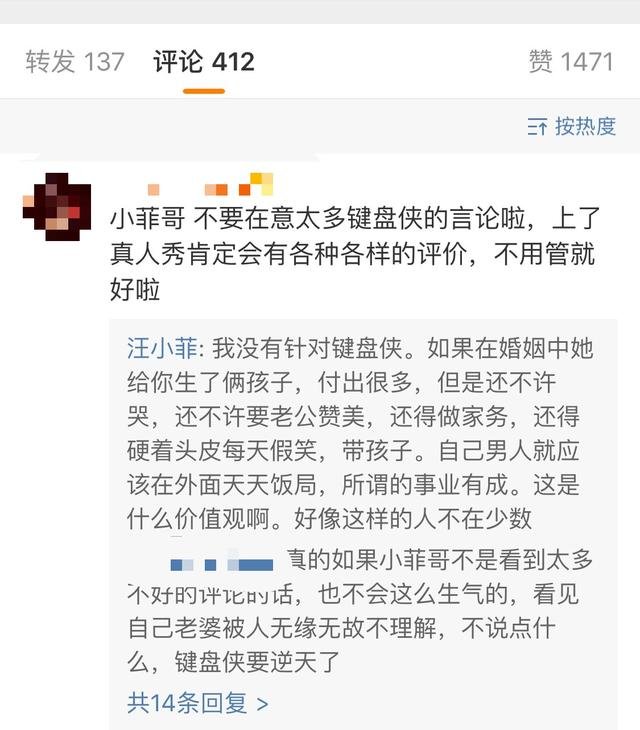The image size is (640, 730).
Task: Switch to the 转发 137 tab
Action: (x=75, y=62)
